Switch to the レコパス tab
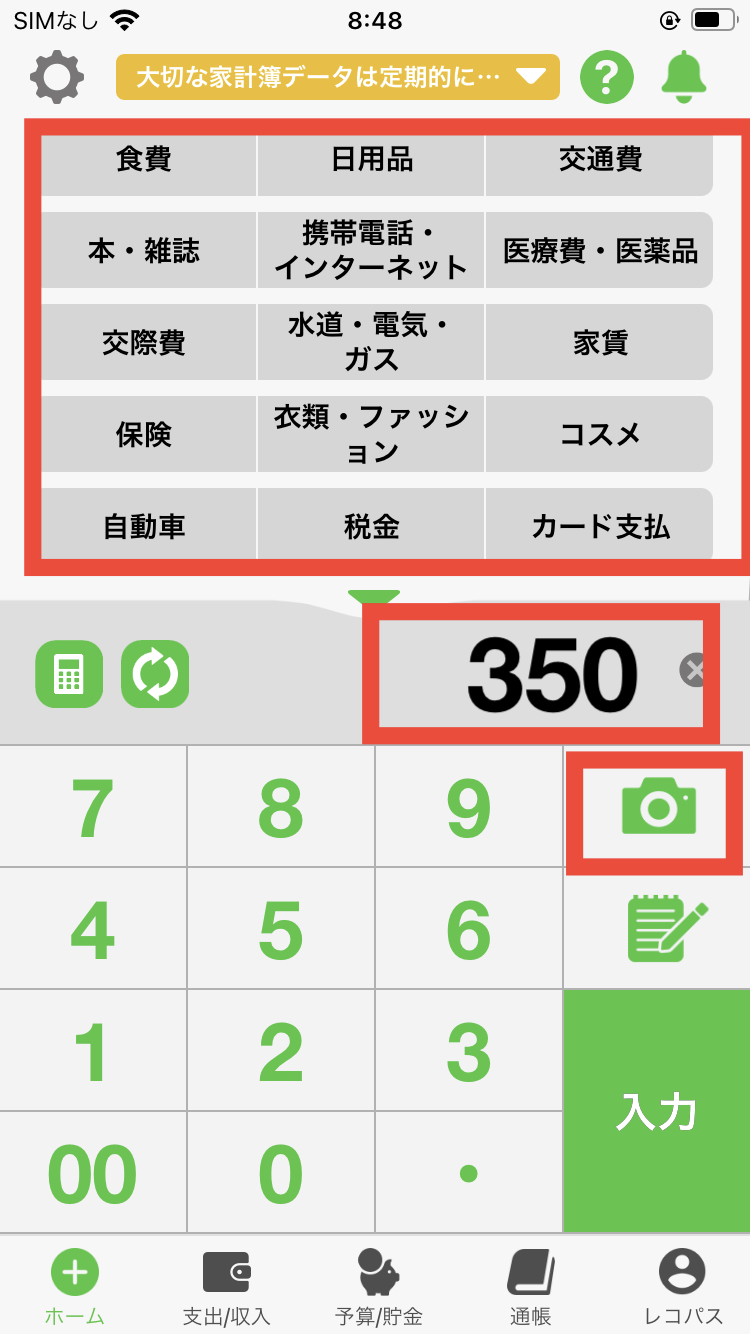The height and width of the screenshot is (1334, 750). click(682, 1287)
